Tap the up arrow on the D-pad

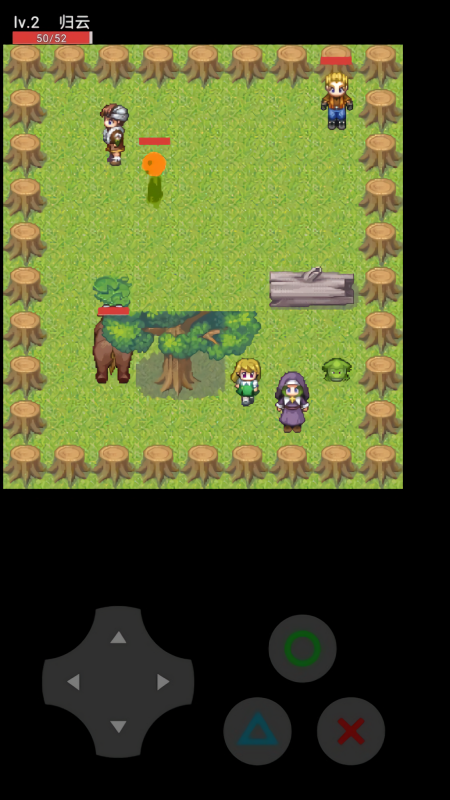[118, 637]
